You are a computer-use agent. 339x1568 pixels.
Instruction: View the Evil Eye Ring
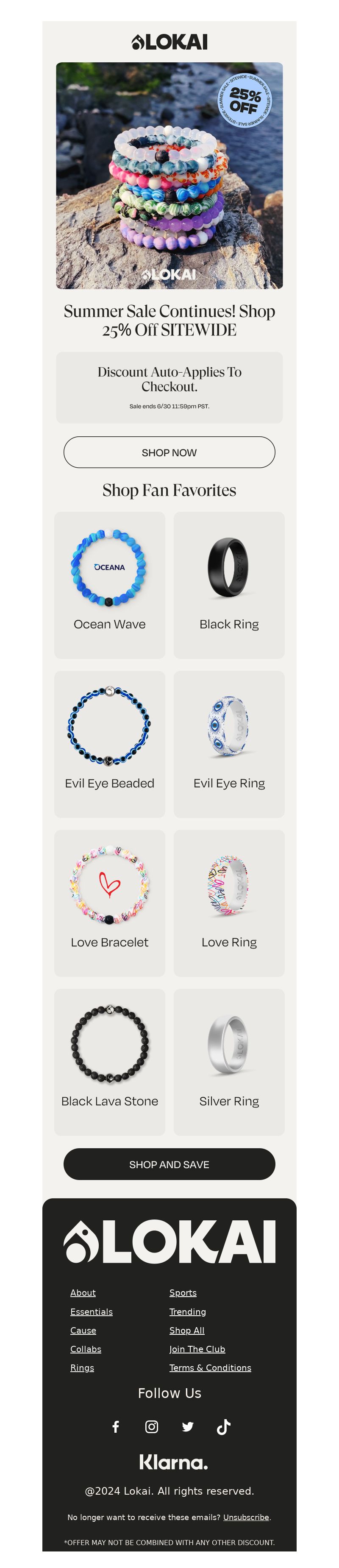(x=229, y=743)
